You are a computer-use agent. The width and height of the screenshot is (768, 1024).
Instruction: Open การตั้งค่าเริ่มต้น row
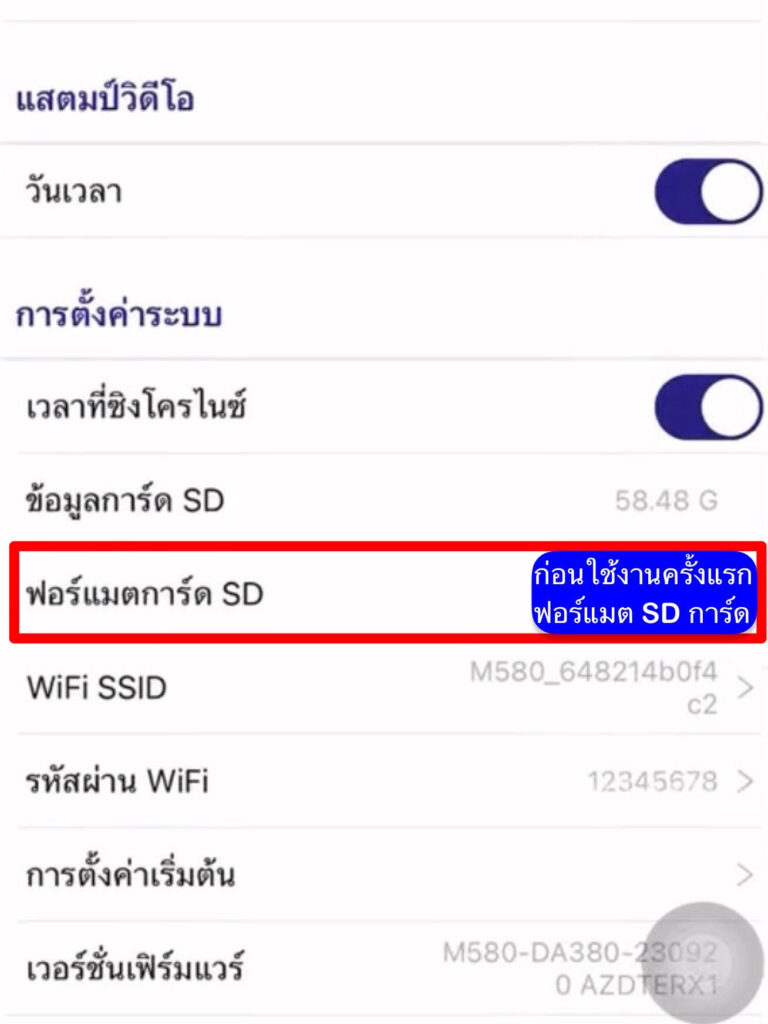pos(384,876)
